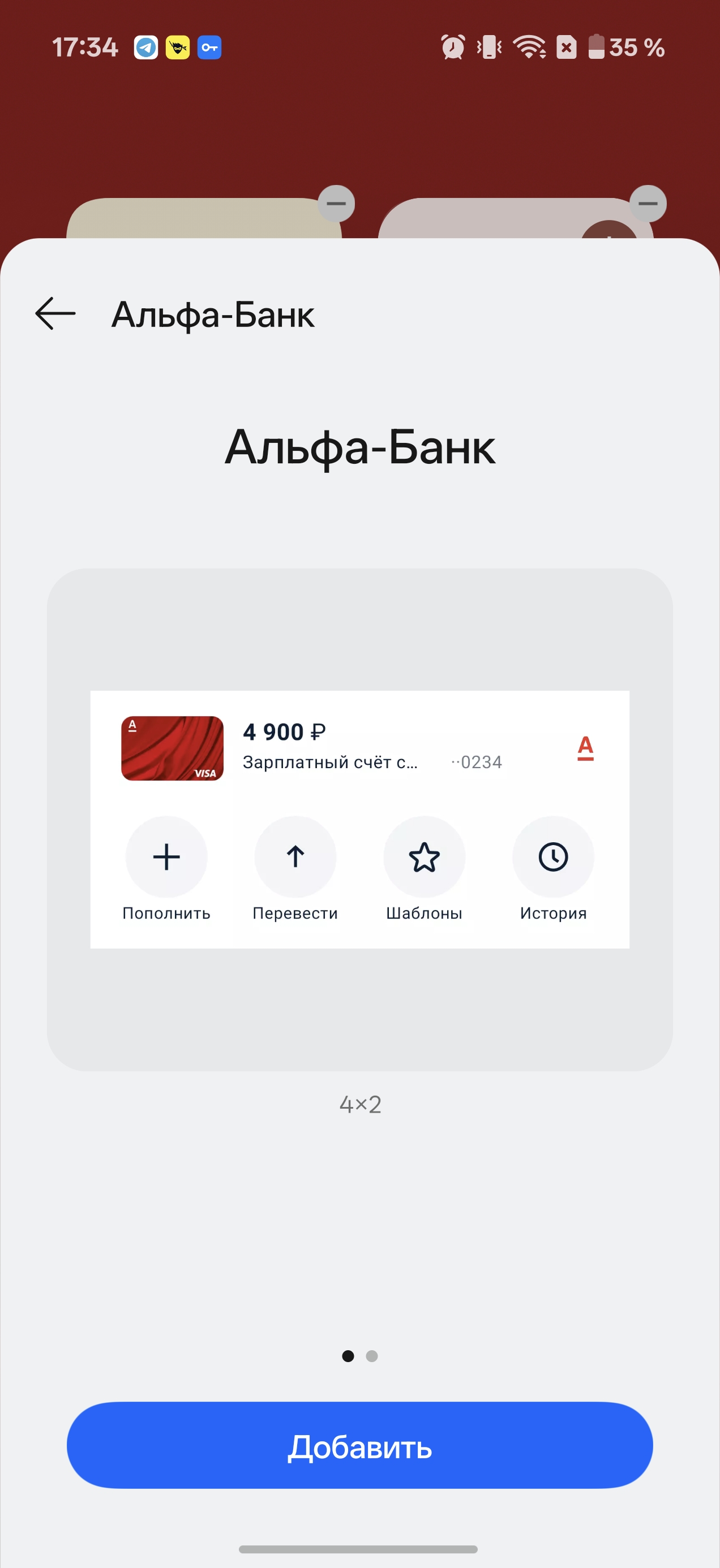Remove the left beige widget with its minus button
The width and height of the screenshot is (720, 1568).
pos(336,203)
